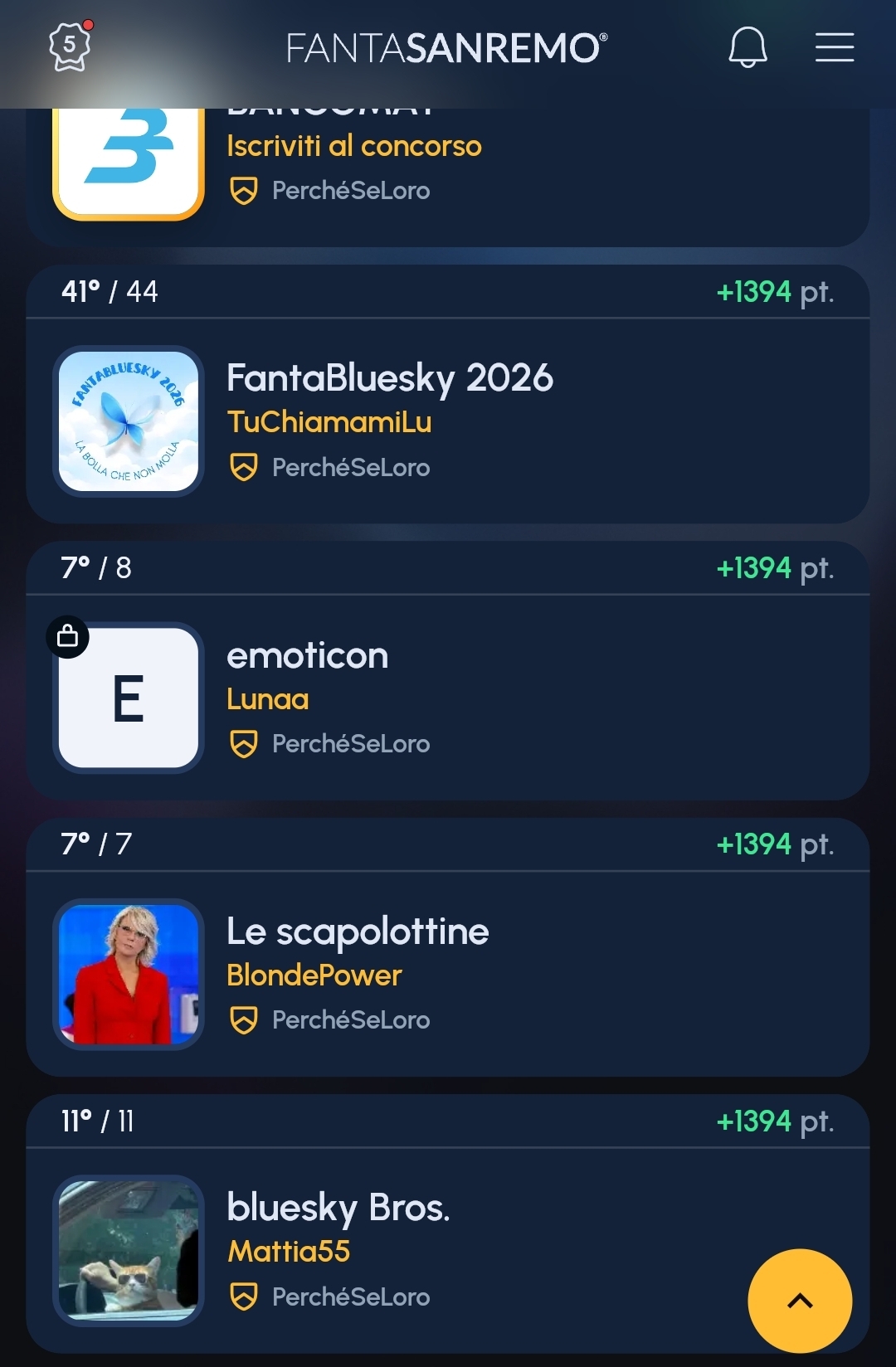Open the notifications bell
The width and height of the screenshot is (896, 1367).
point(747,47)
